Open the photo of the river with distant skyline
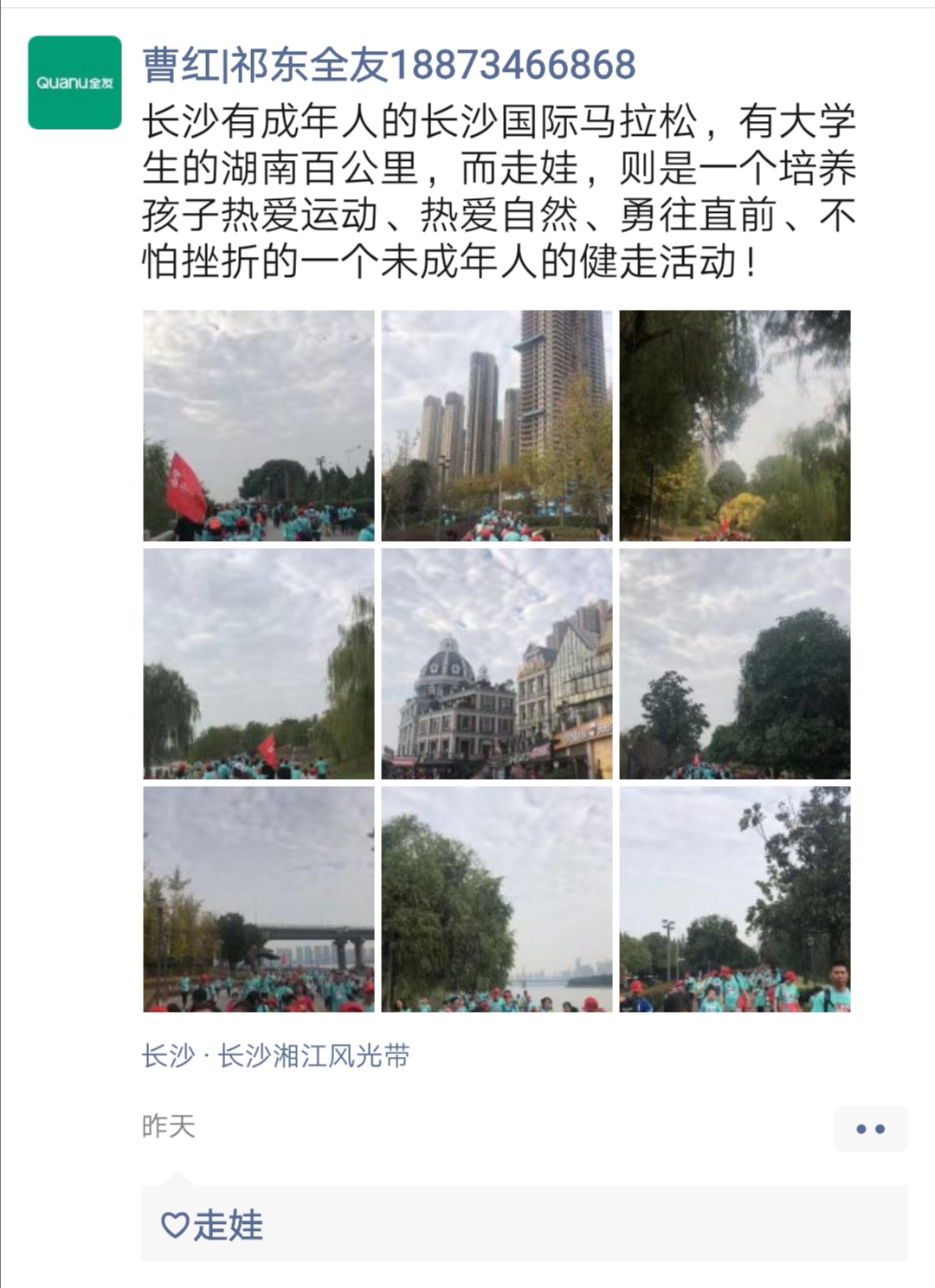This screenshot has height=1288, width=935. (x=496, y=899)
